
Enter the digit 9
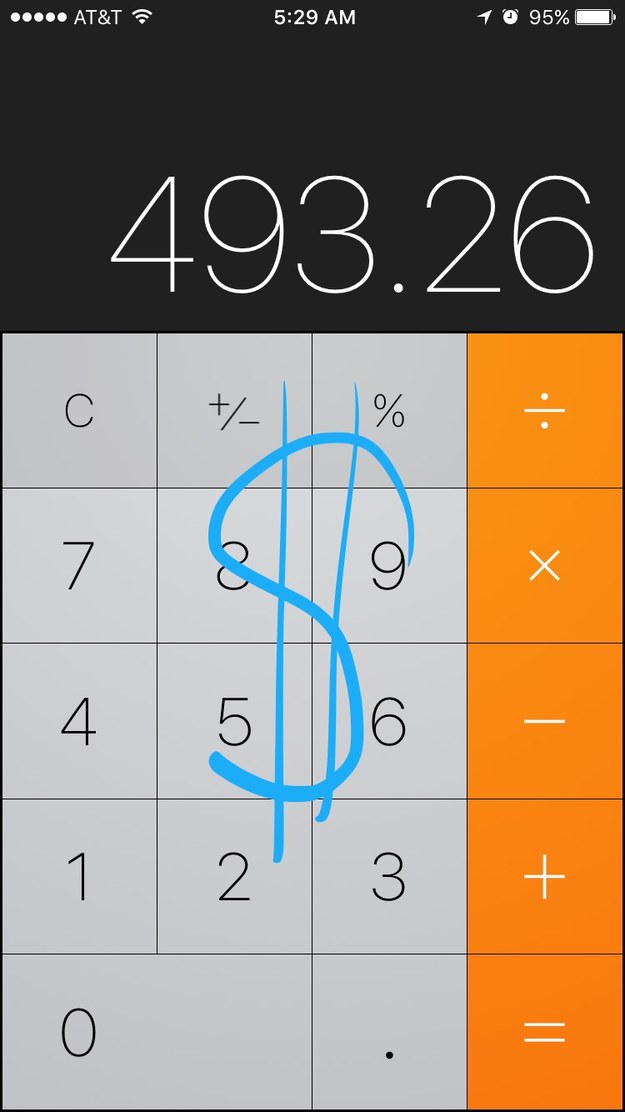click(x=389, y=565)
